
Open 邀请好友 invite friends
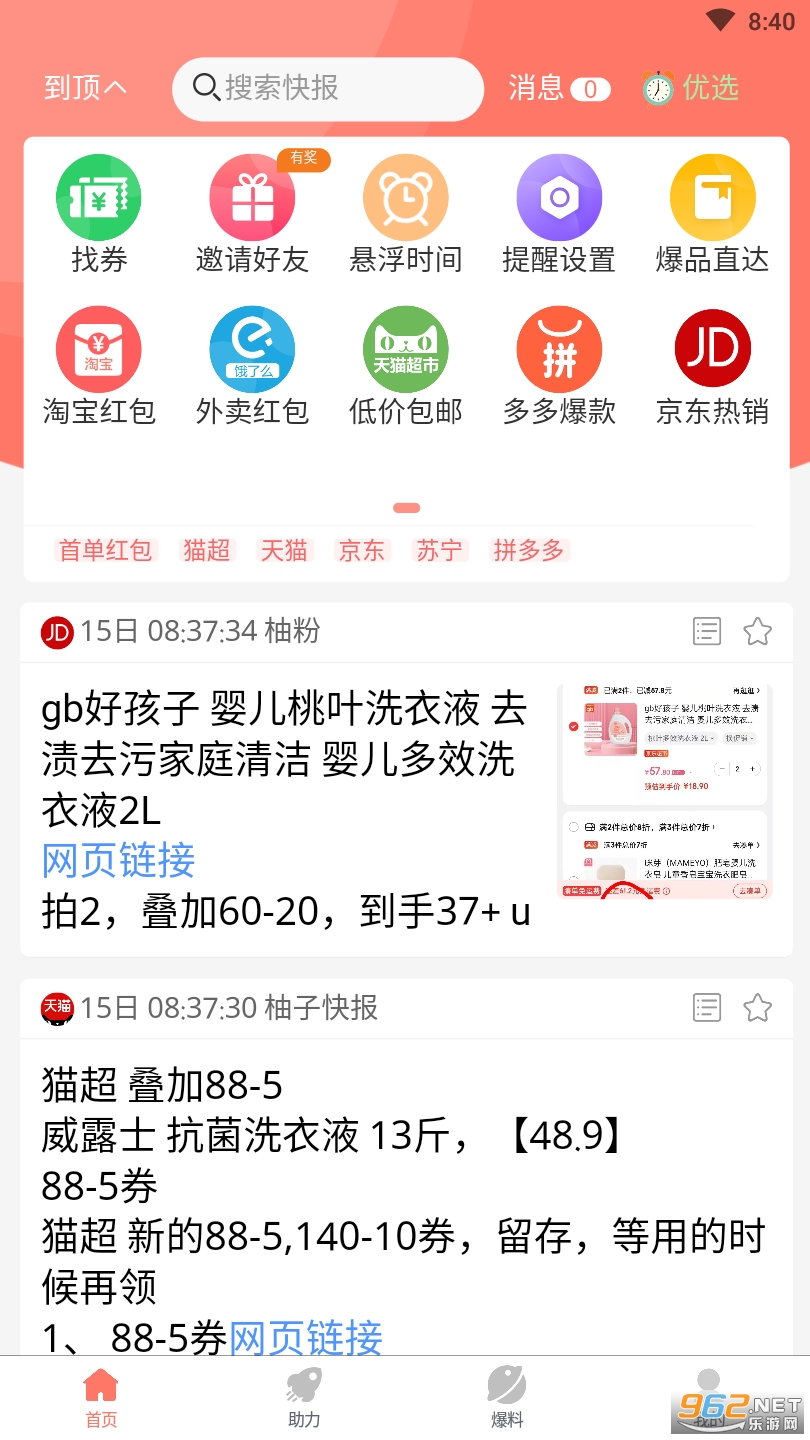coord(252,214)
